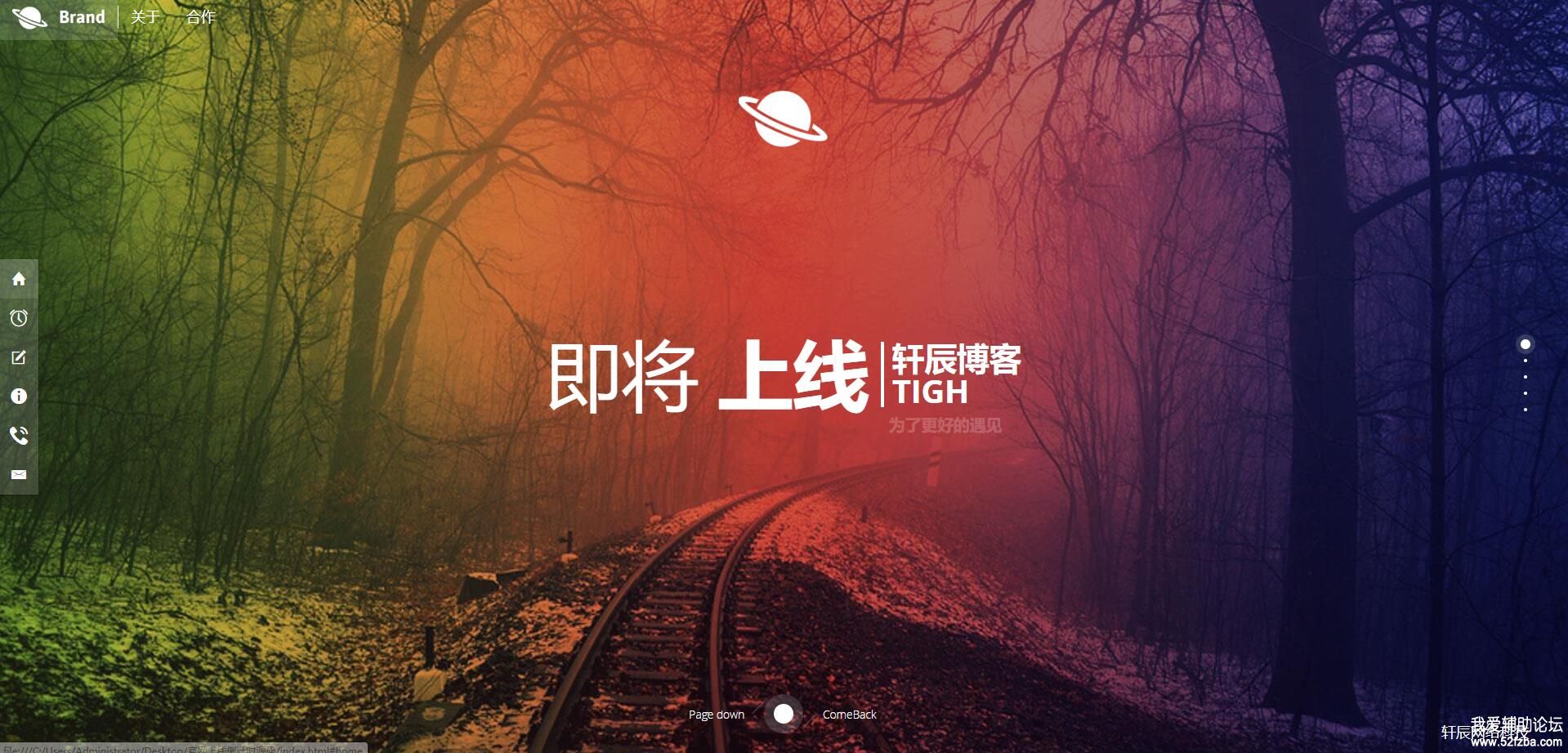Tap the Page down link
Viewport: 1568px width, 753px height.
(716, 715)
